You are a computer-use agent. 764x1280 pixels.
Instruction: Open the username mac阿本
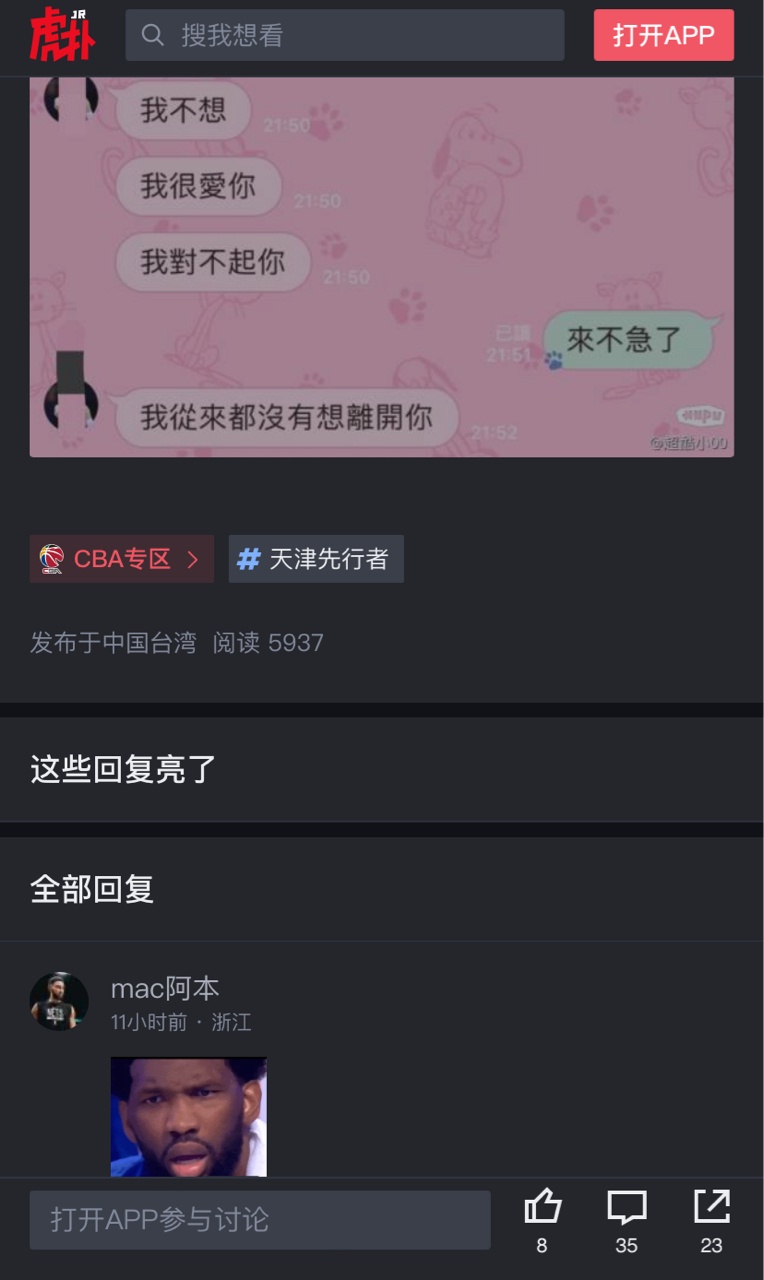(165, 988)
